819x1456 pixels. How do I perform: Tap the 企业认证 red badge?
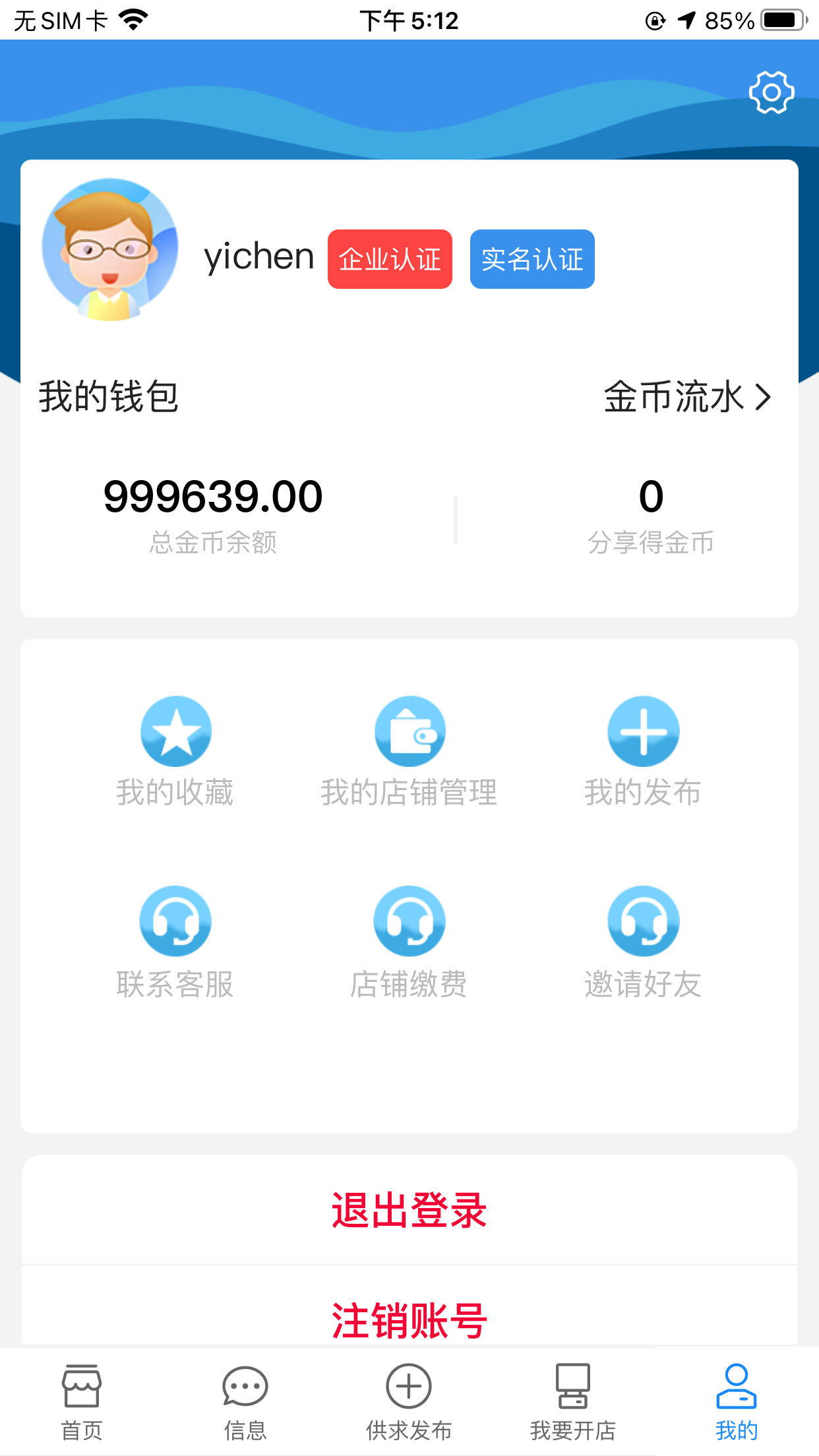click(x=390, y=259)
